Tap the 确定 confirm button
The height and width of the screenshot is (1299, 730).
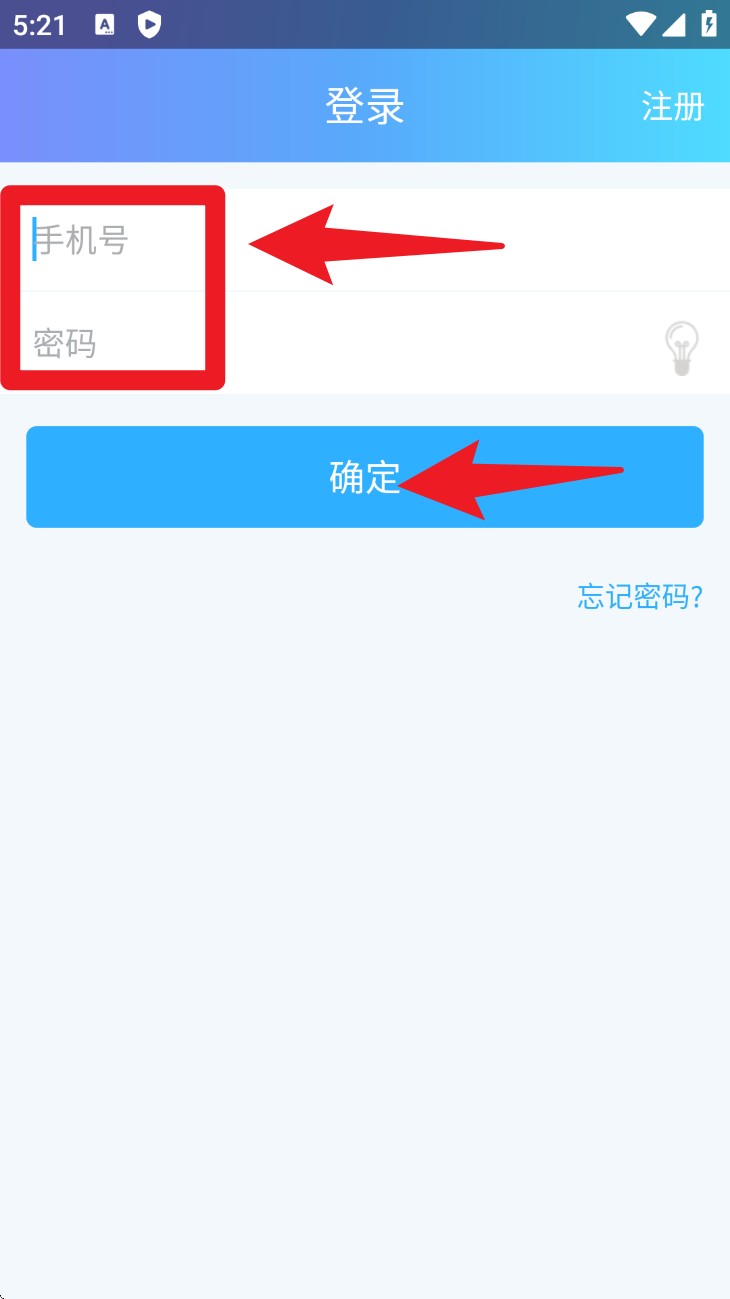pyautogui.click(x=365, y=477)
